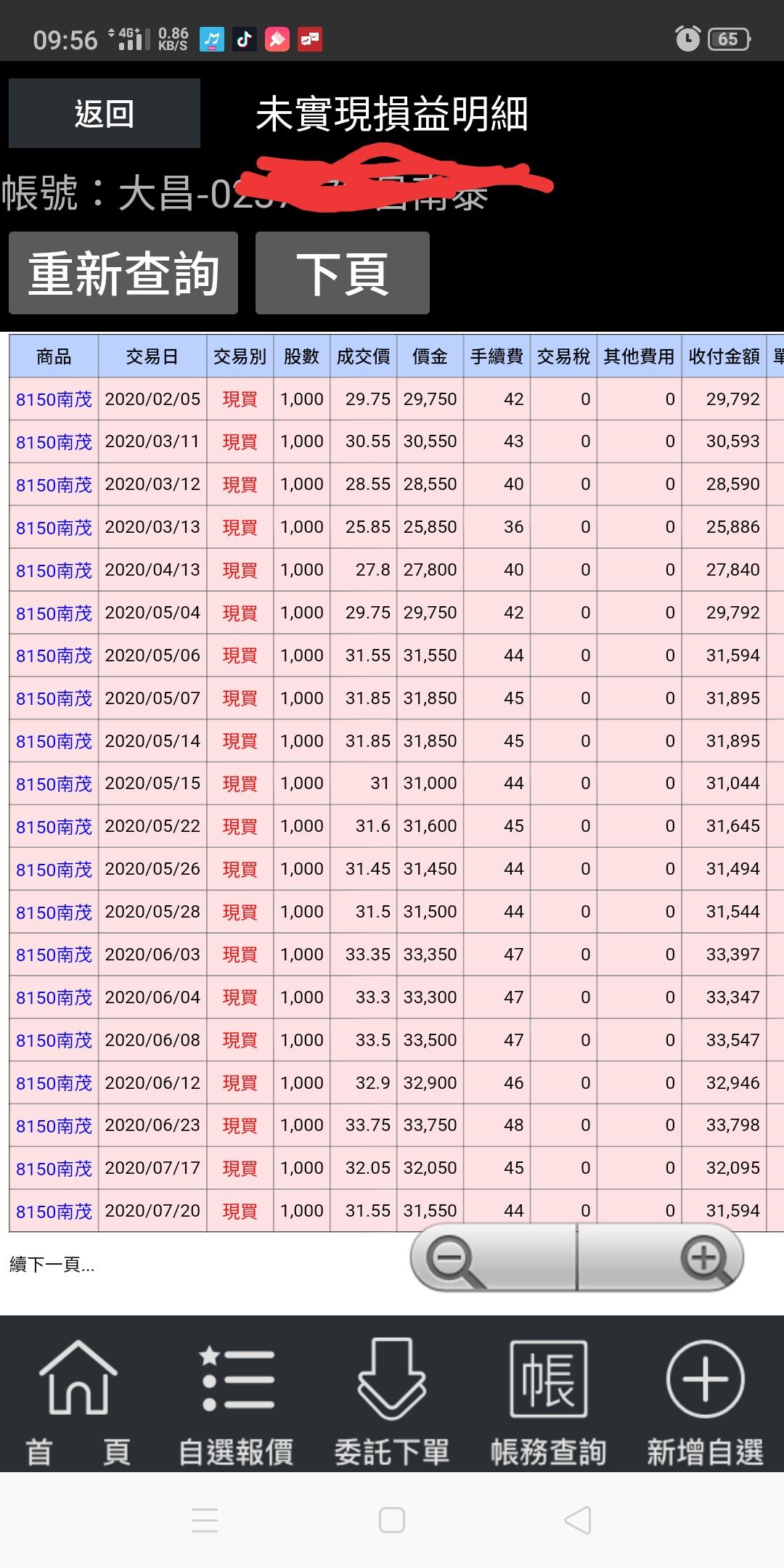
Task: Open 8150南茂 link dated 2020/05/15
Action: point(54,784)
